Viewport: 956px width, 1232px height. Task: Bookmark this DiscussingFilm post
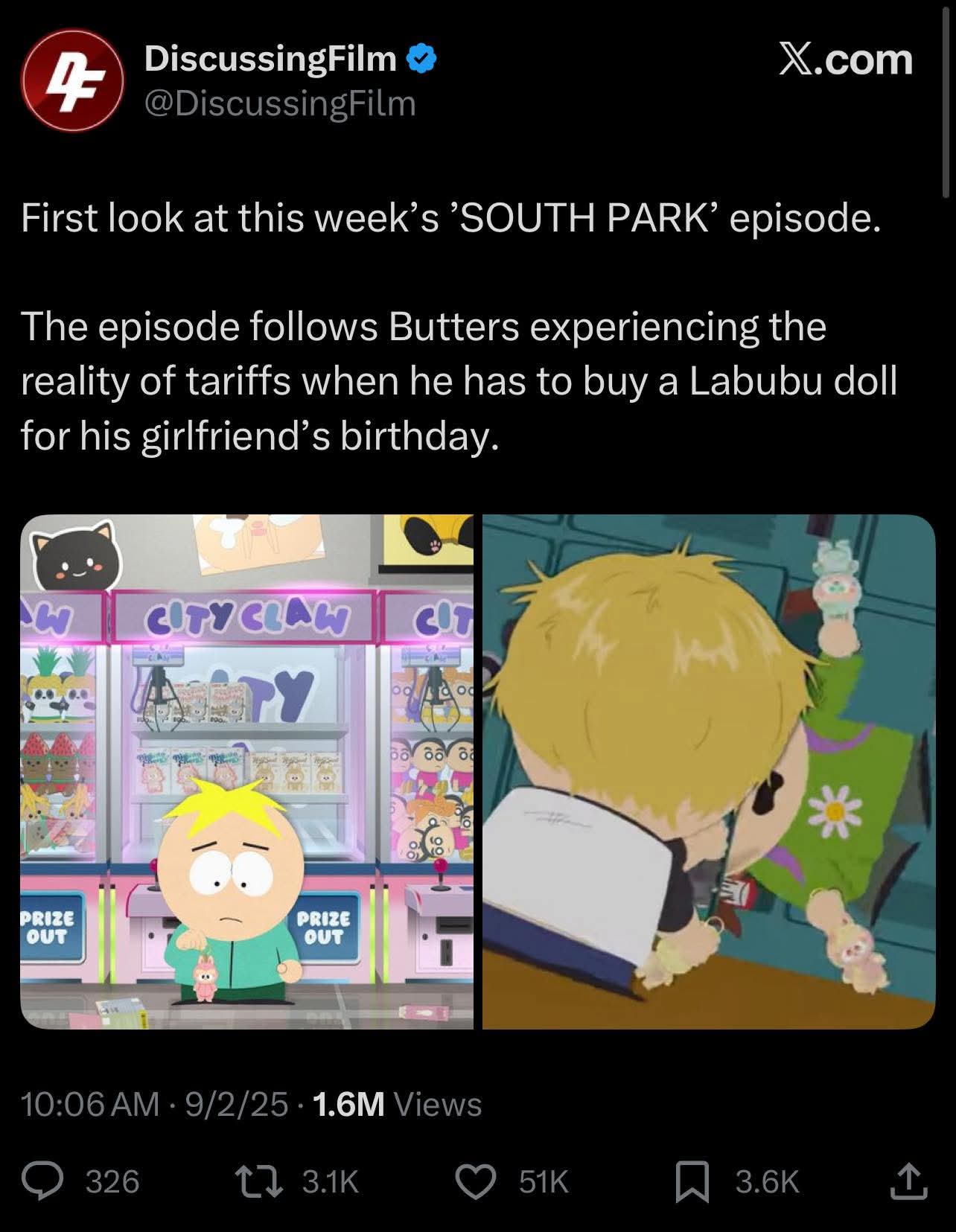692,1181
